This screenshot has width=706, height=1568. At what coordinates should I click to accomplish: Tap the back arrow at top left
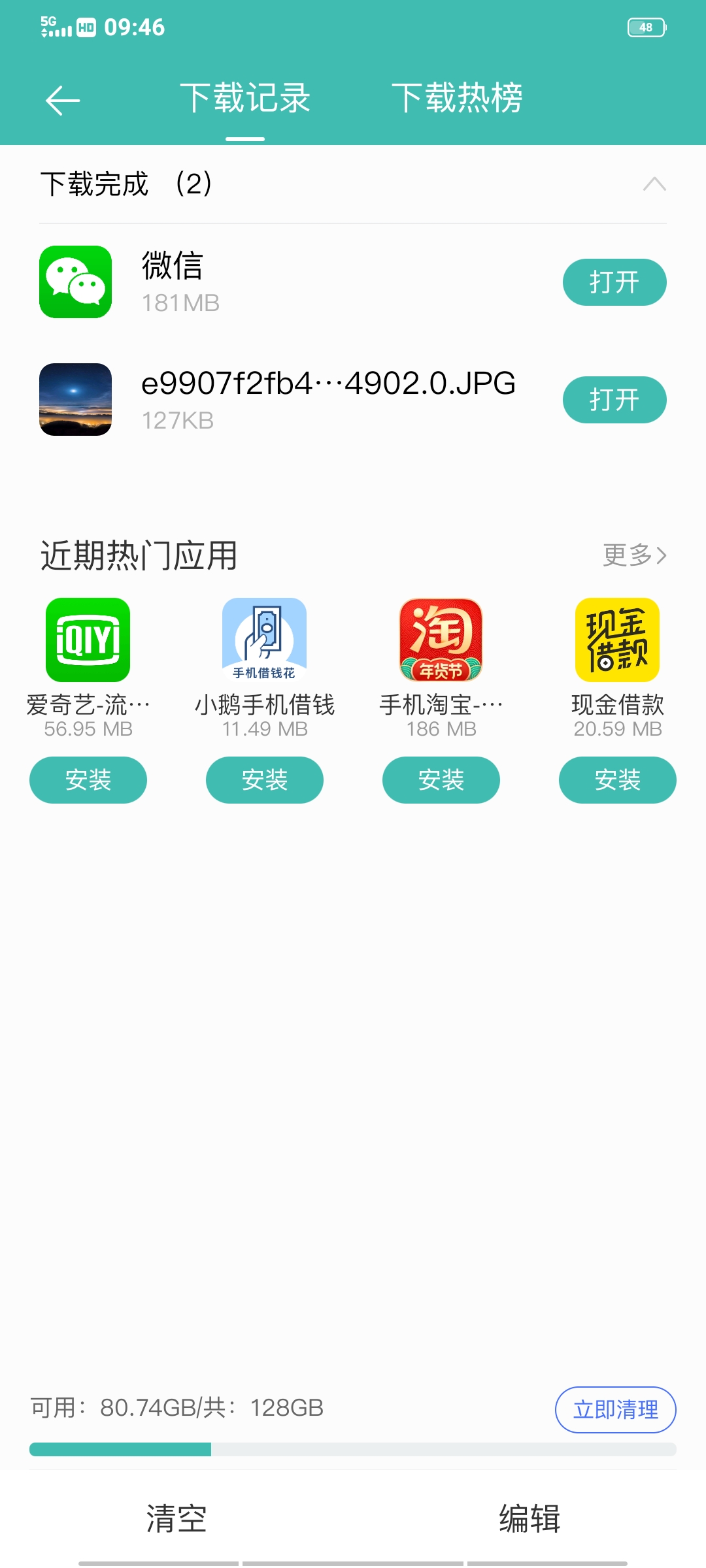click(x=62, y=99)
